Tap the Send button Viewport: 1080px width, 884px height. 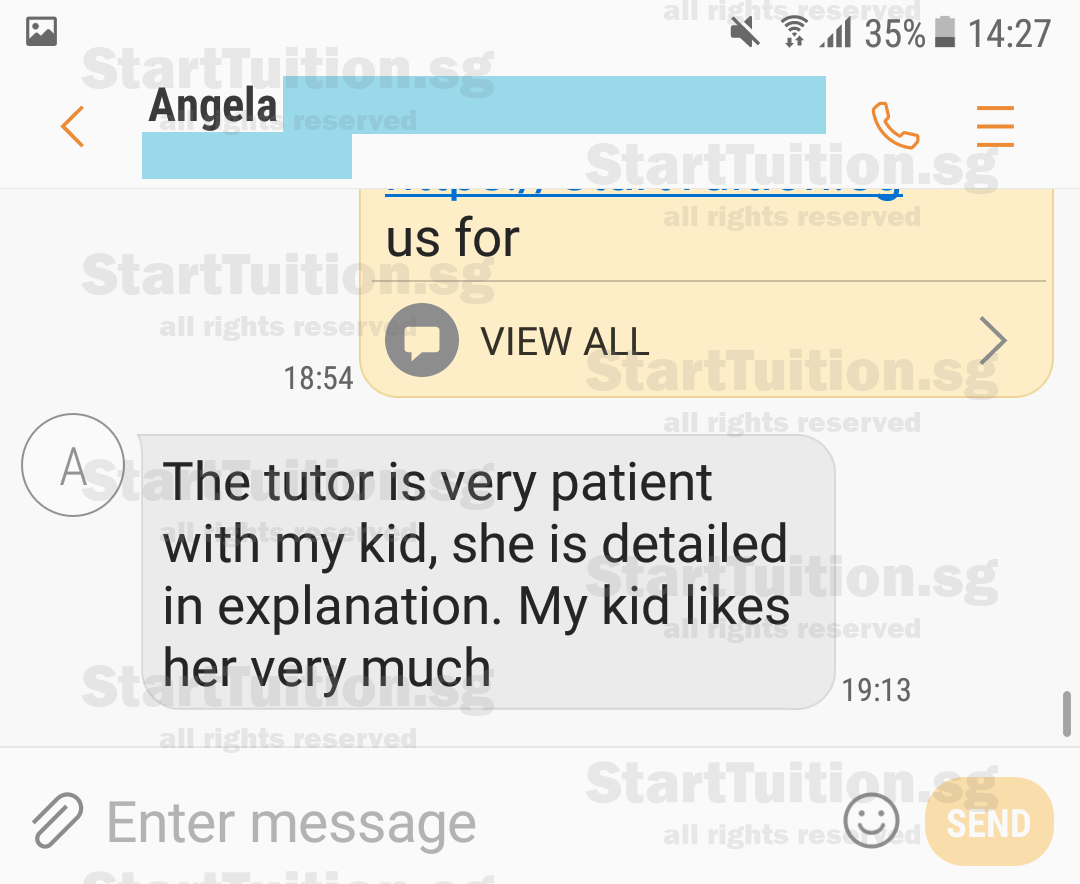[x=988, y=823]
